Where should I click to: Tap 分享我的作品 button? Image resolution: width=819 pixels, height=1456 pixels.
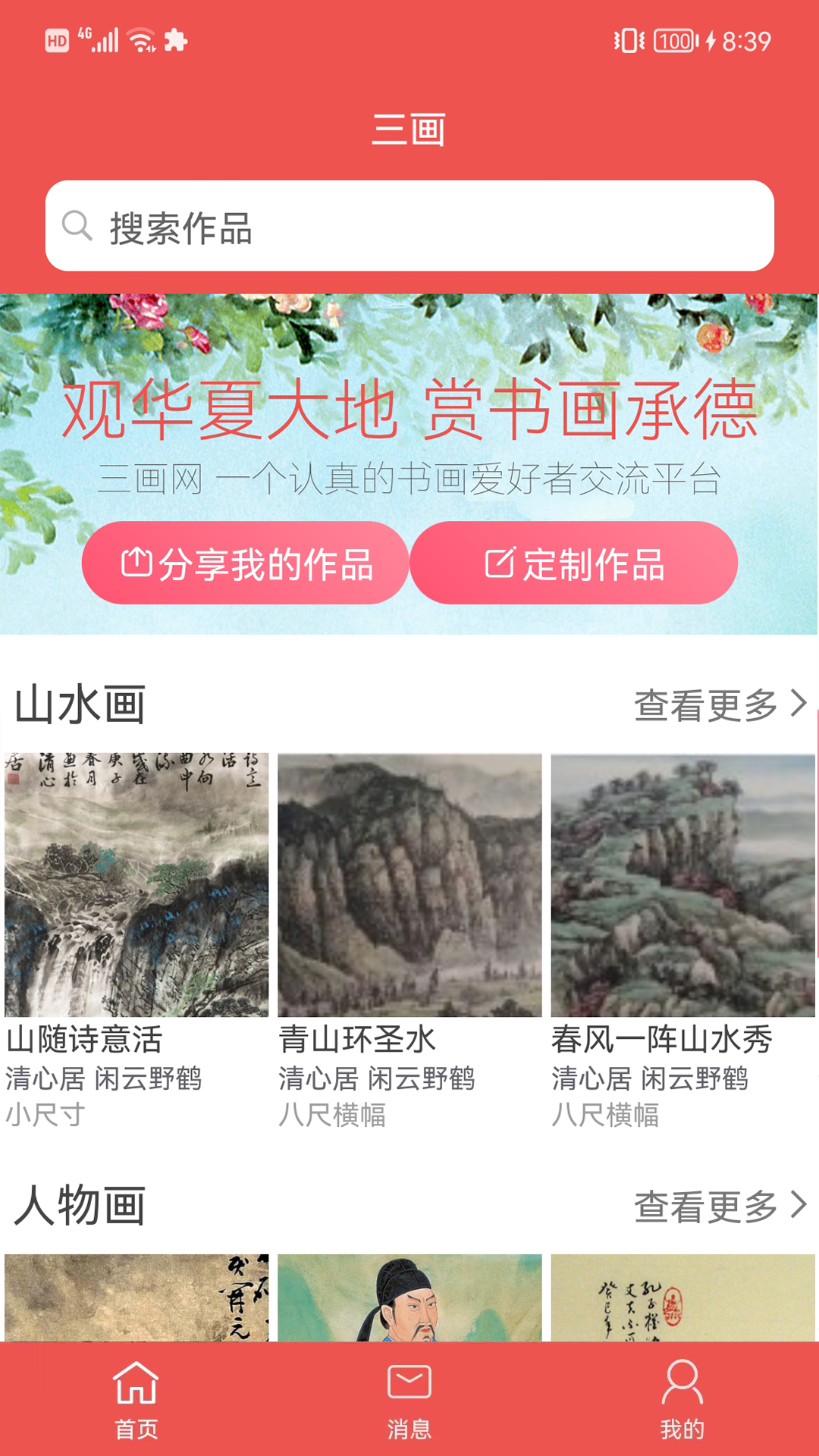(x=246, y=563)
